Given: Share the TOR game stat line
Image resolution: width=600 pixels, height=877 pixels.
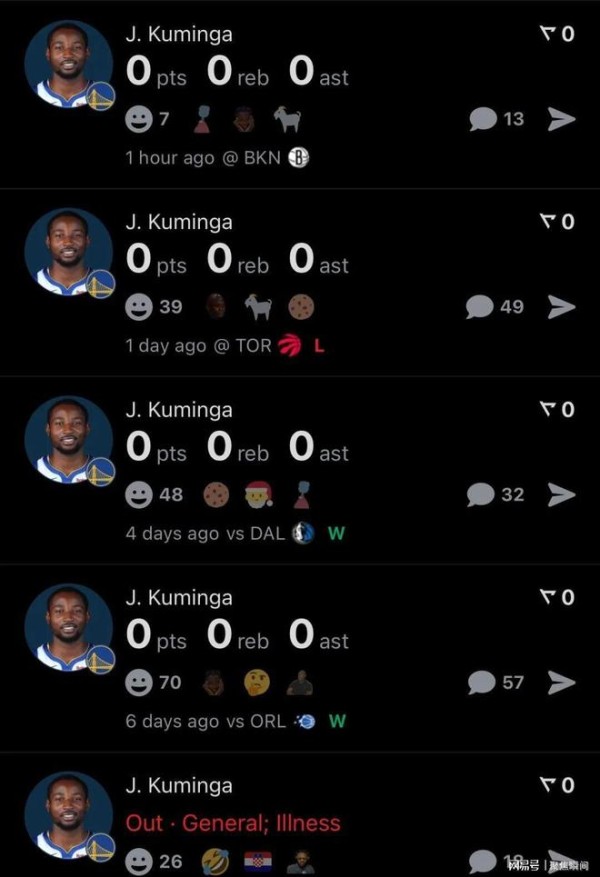Looking at the screenshot, I should pyautogui.click(x=562, y=307).
